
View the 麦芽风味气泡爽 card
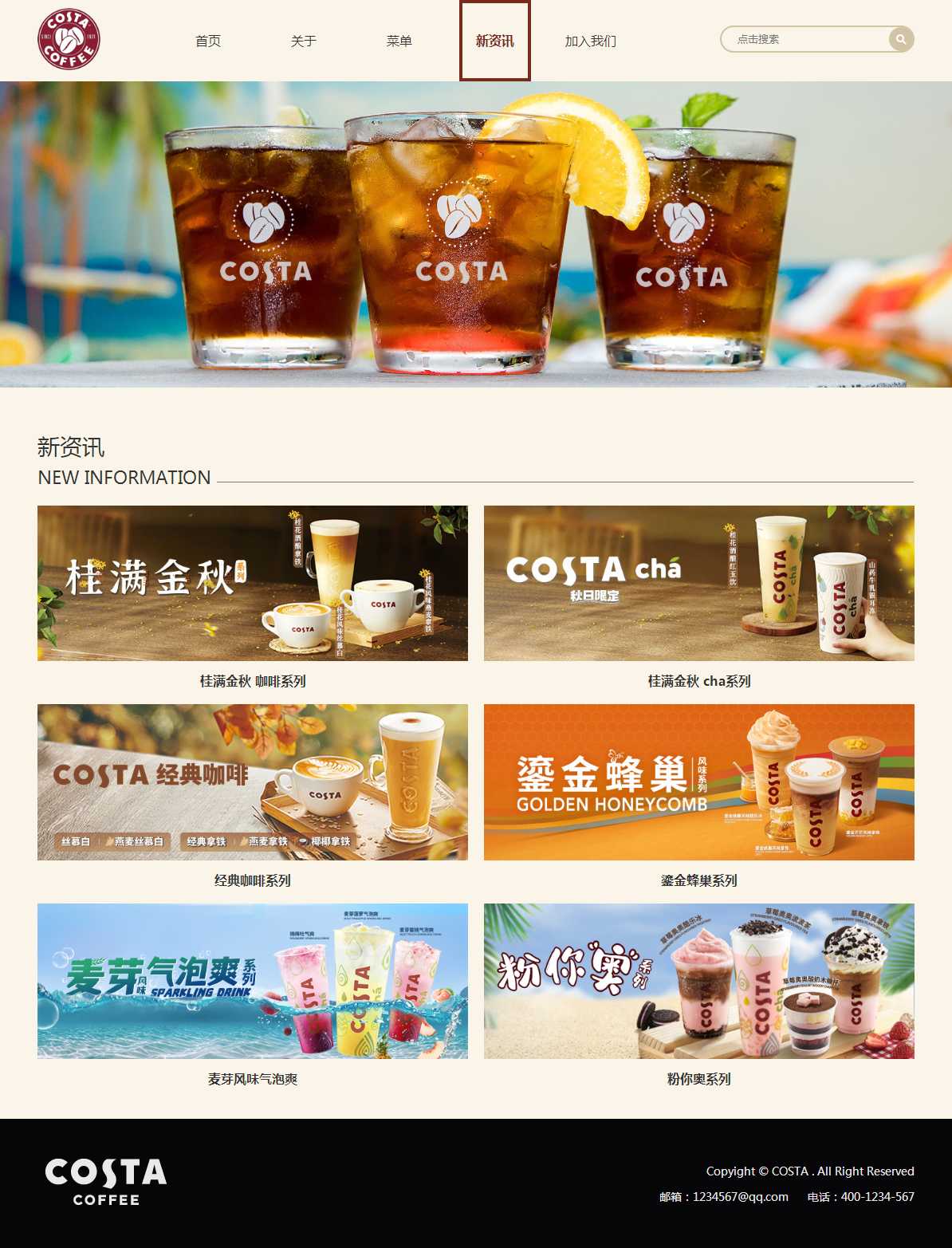(x=253, y=981)
